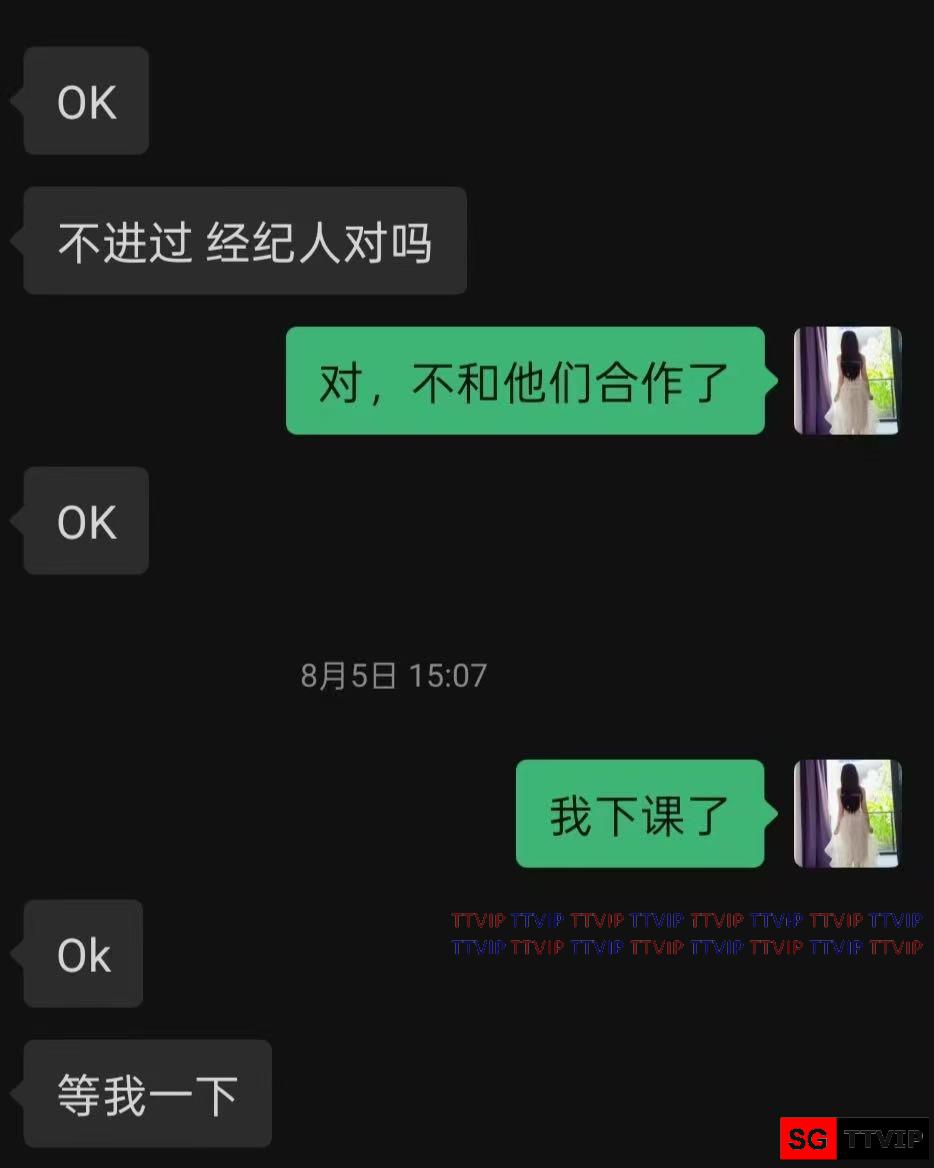Open sender's avatar beside '我下课了' message
934x1168 pixels.
click(x=847, y=813)
